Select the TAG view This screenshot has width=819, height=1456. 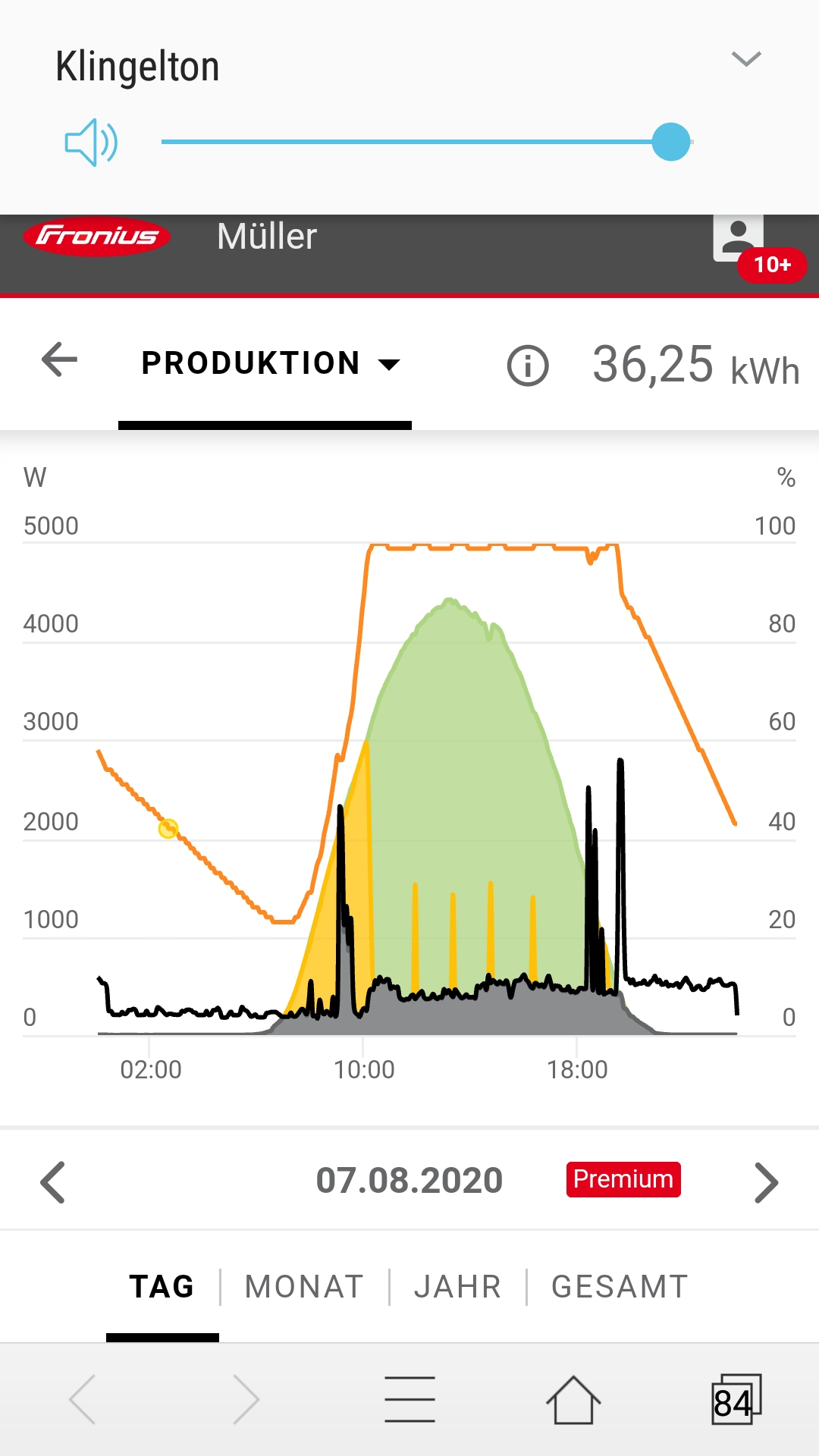point(162,1287)
